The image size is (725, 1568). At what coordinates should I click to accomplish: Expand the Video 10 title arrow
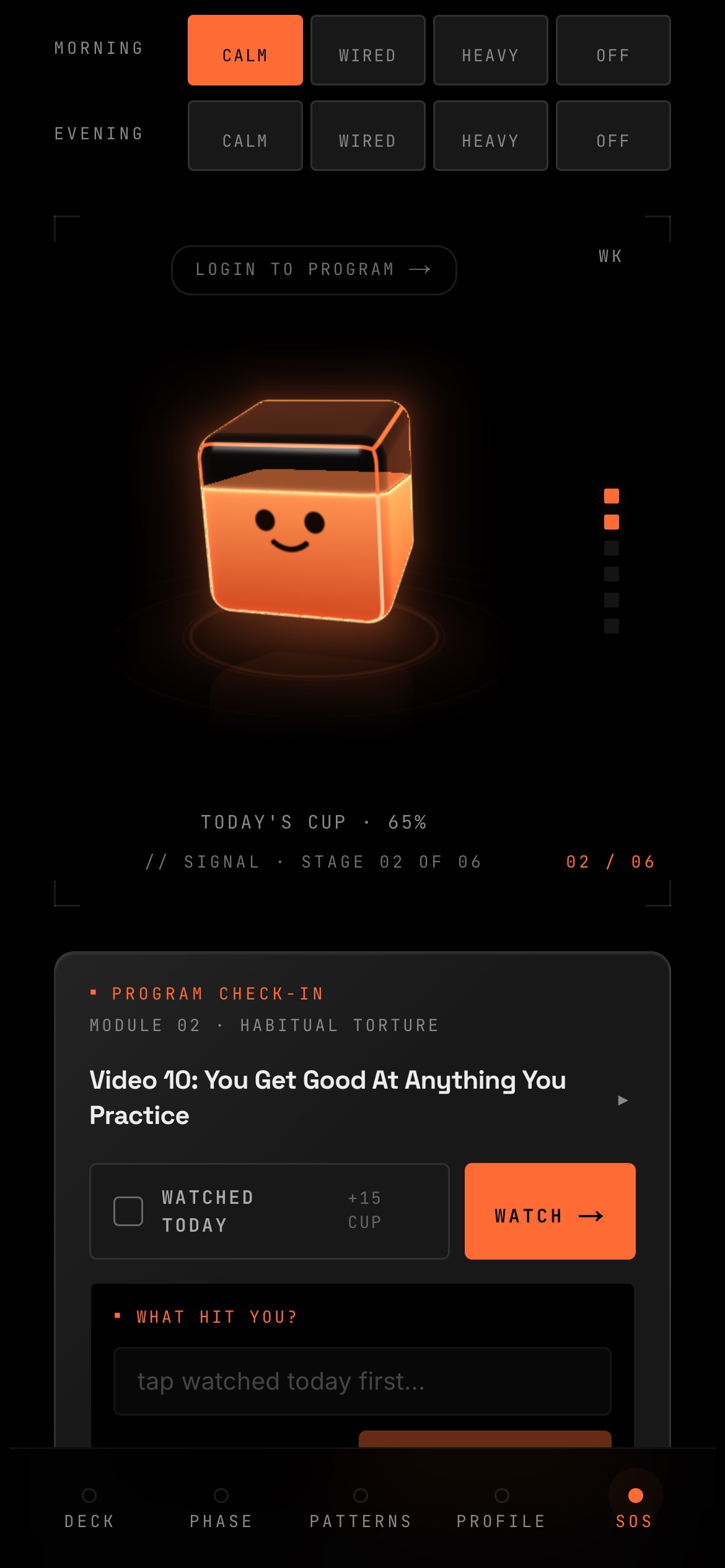click(623, 1100)
